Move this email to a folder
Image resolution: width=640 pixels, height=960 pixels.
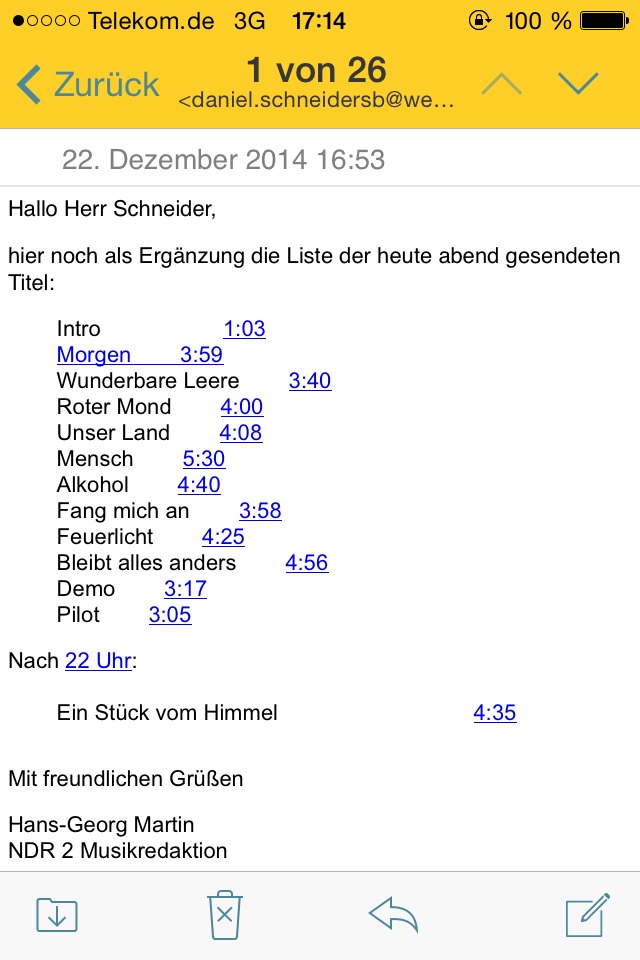coord(58,914)
